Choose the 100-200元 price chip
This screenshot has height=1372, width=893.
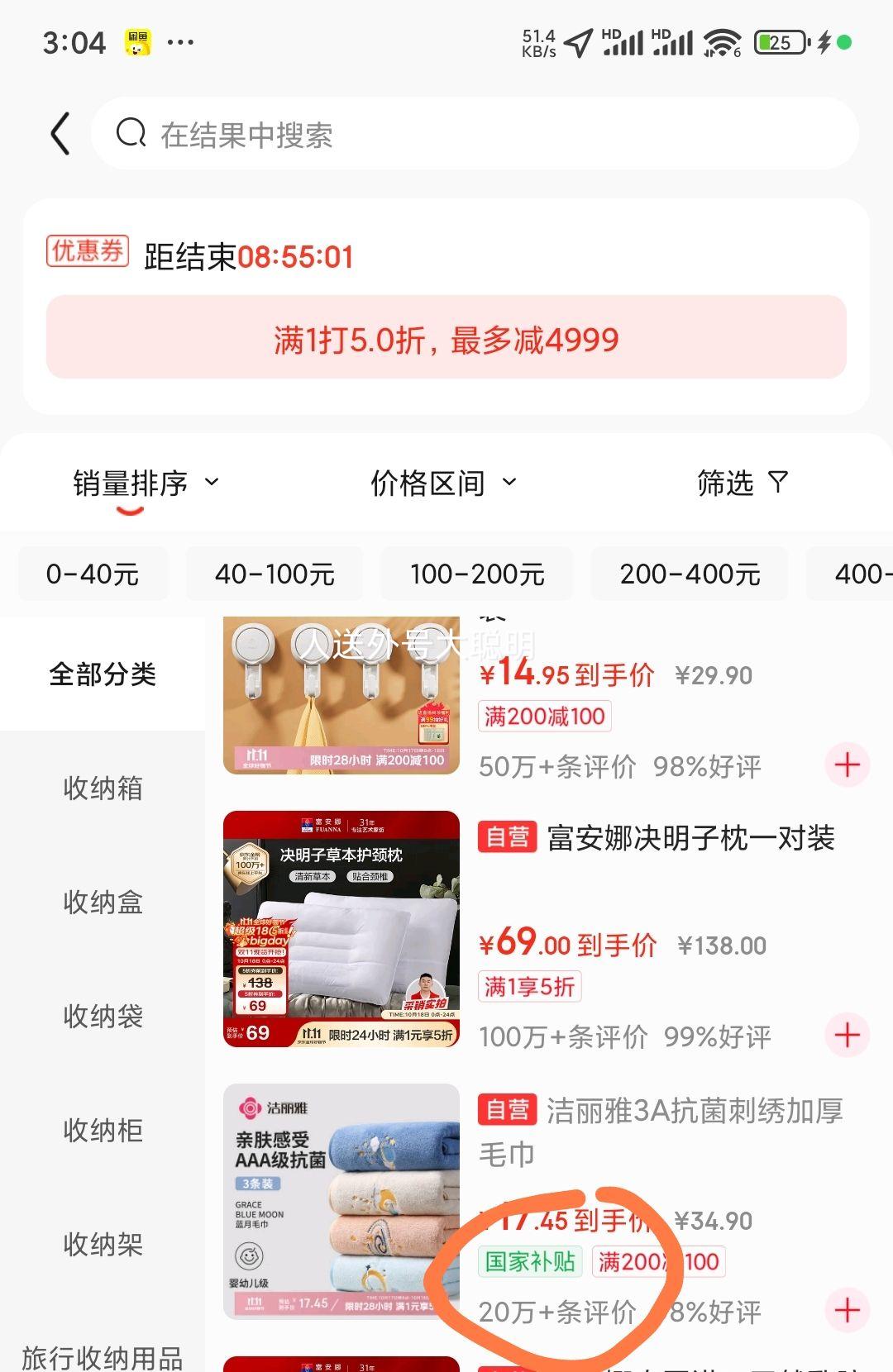coord(477,574)
